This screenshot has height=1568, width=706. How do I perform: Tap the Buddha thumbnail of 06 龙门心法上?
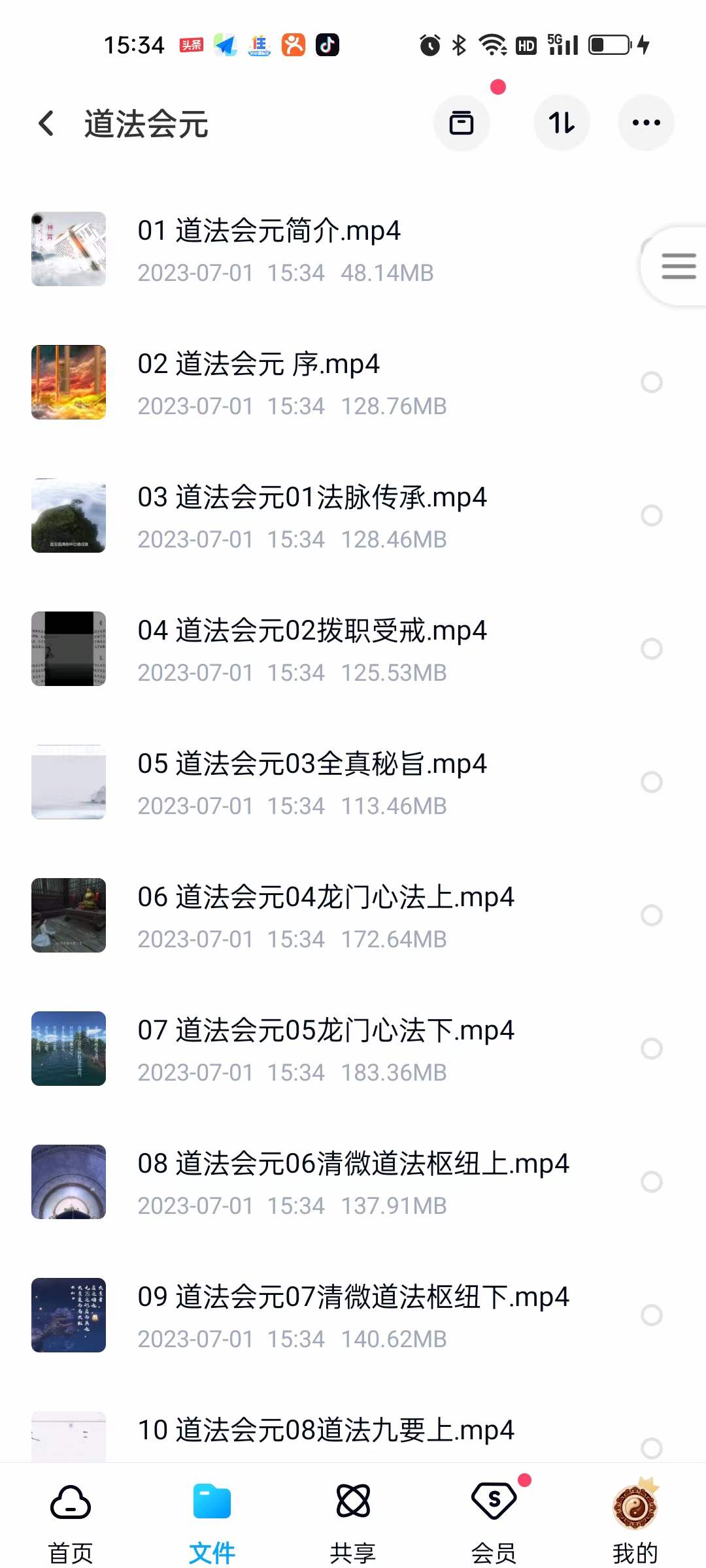(68, 916)
